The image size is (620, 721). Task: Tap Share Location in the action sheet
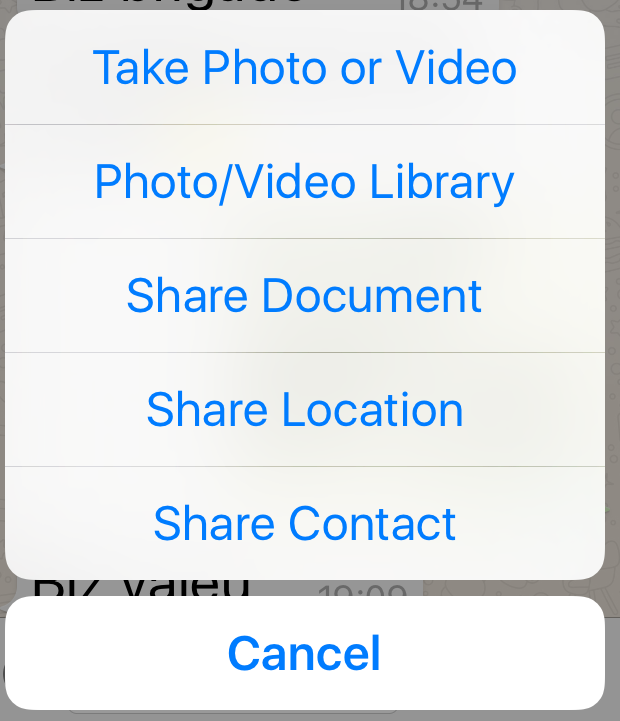305,410
